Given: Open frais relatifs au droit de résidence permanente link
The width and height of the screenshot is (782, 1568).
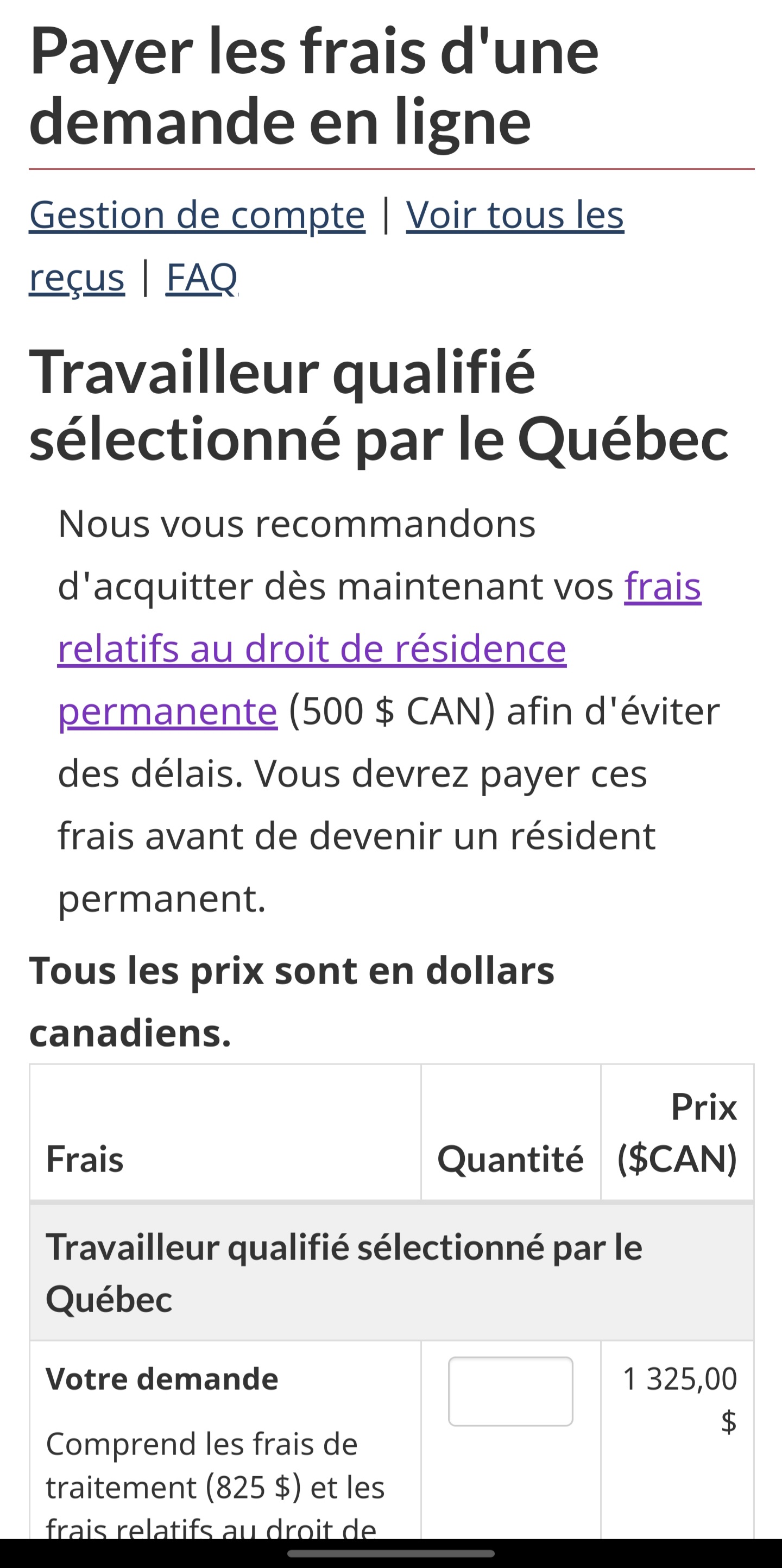Looking at the screenshot, I should (312, 649).
